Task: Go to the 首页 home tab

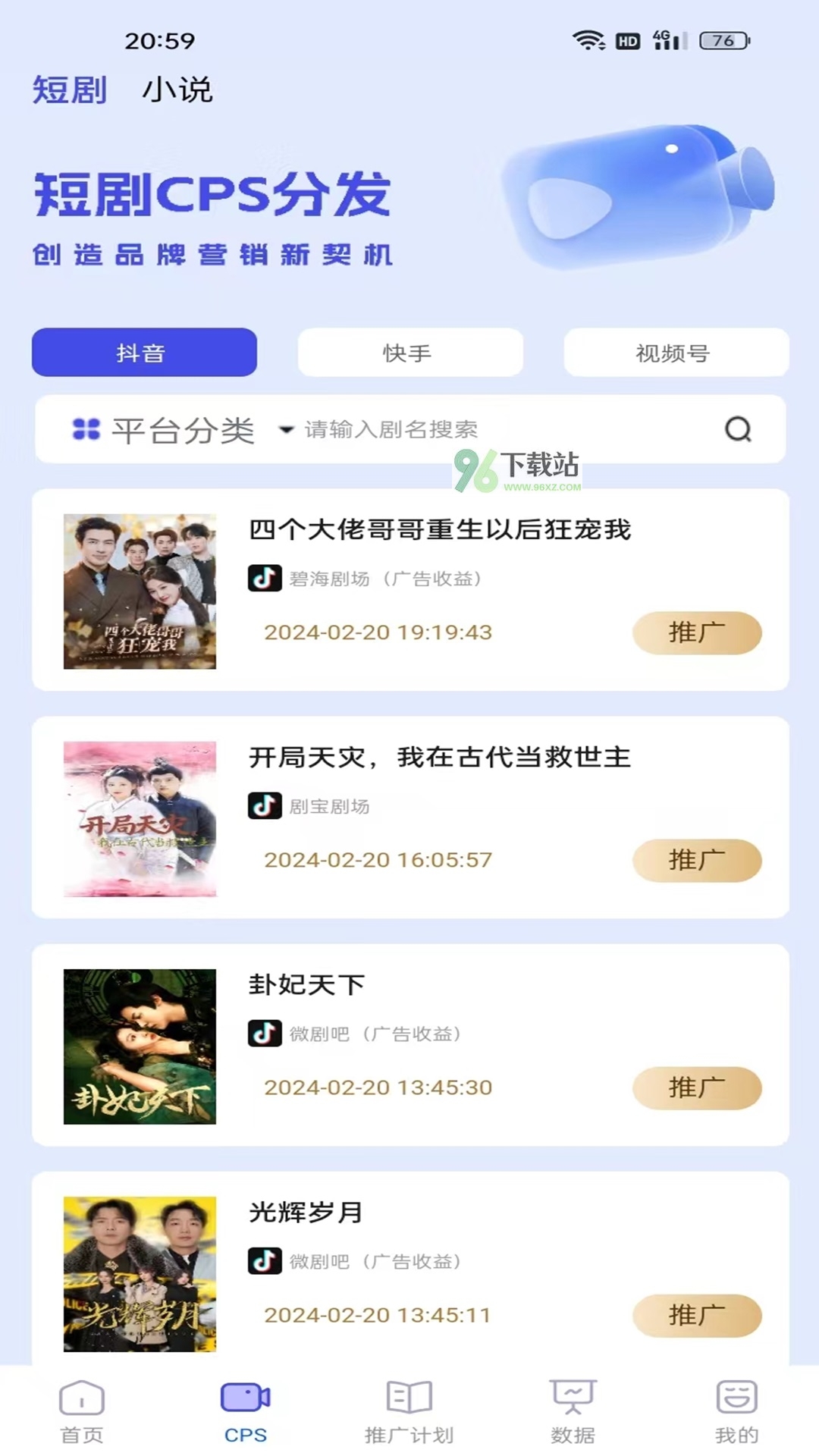Action: [82, 1412]
